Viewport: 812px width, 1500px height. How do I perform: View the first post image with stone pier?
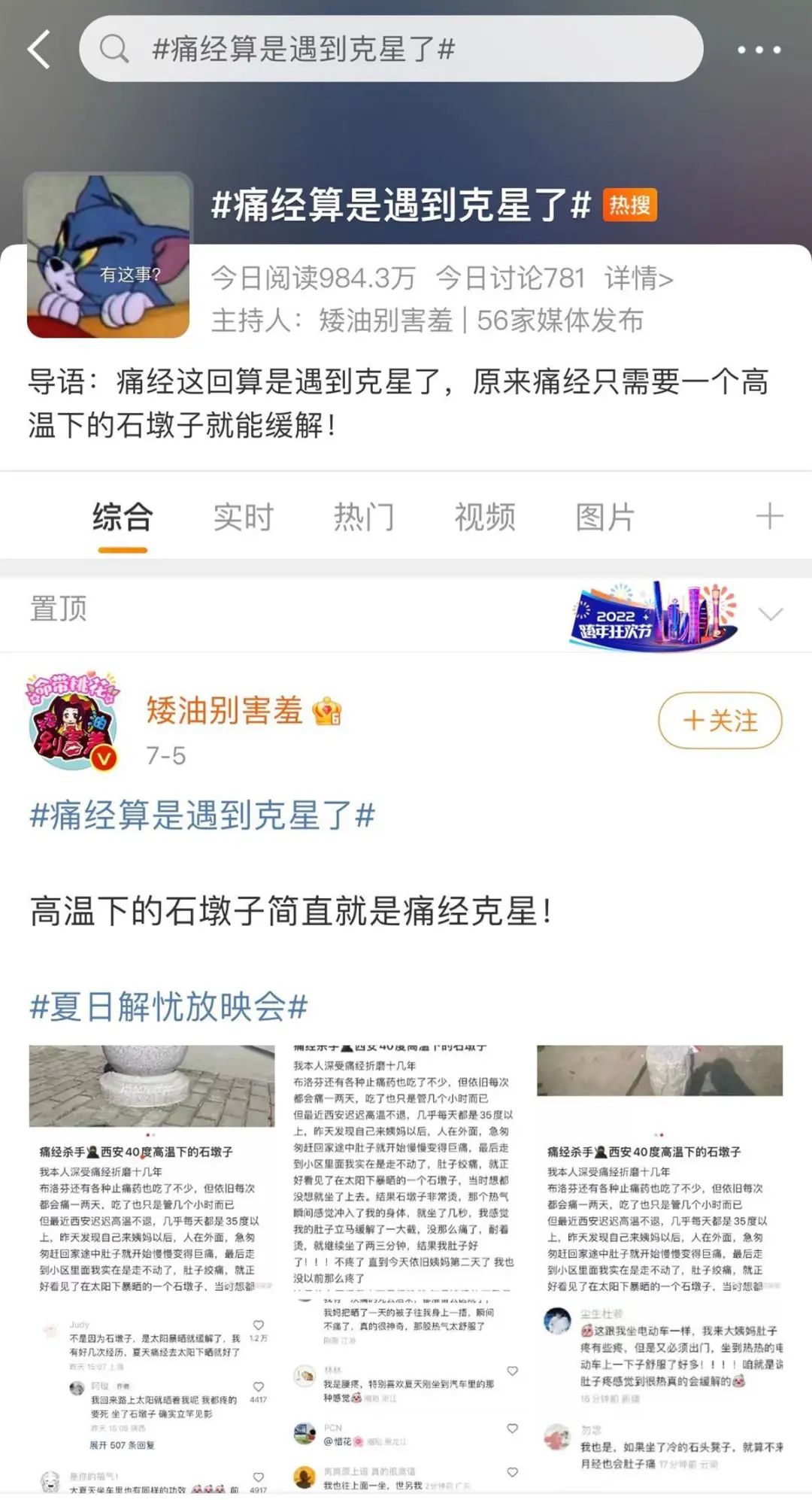[152, 1268]
